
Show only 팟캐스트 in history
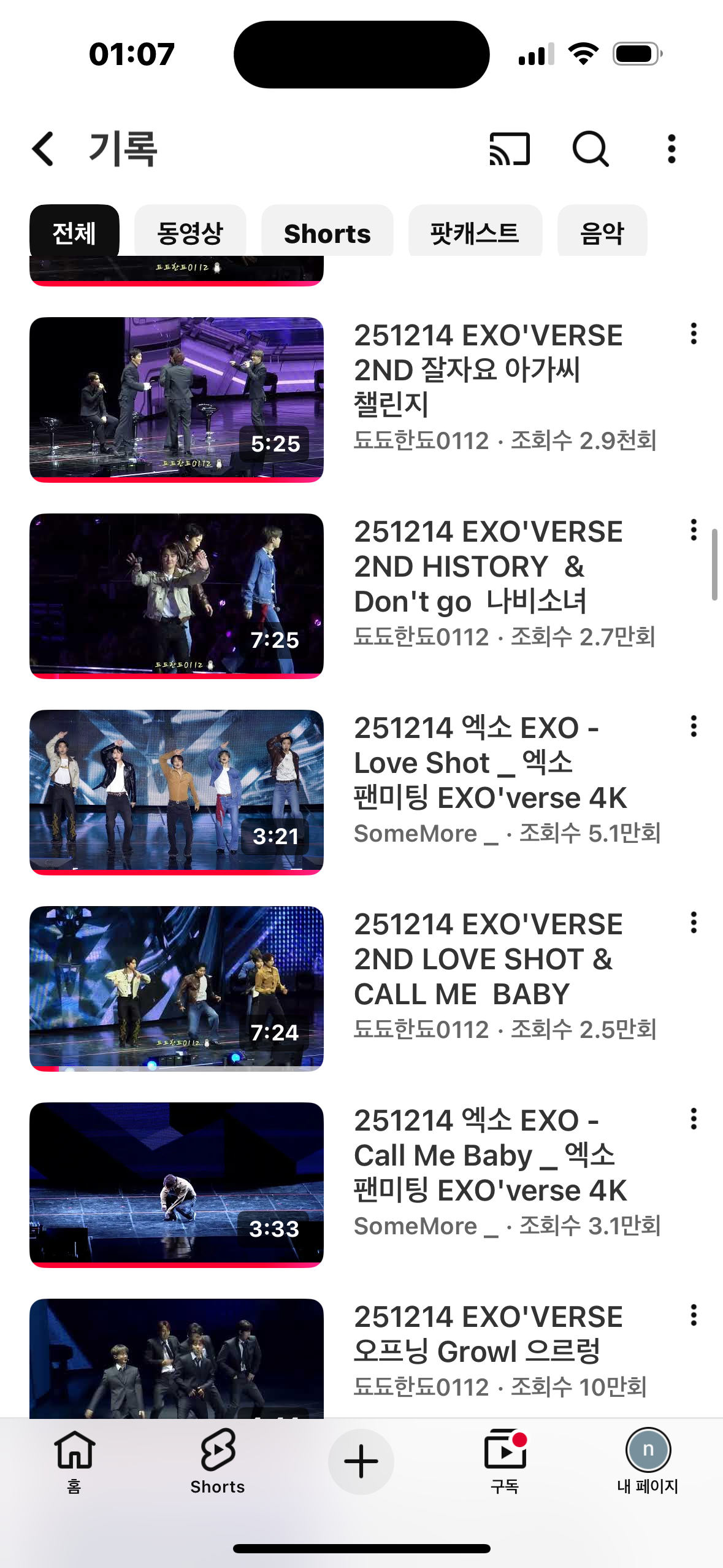click(x=475, y=233)
